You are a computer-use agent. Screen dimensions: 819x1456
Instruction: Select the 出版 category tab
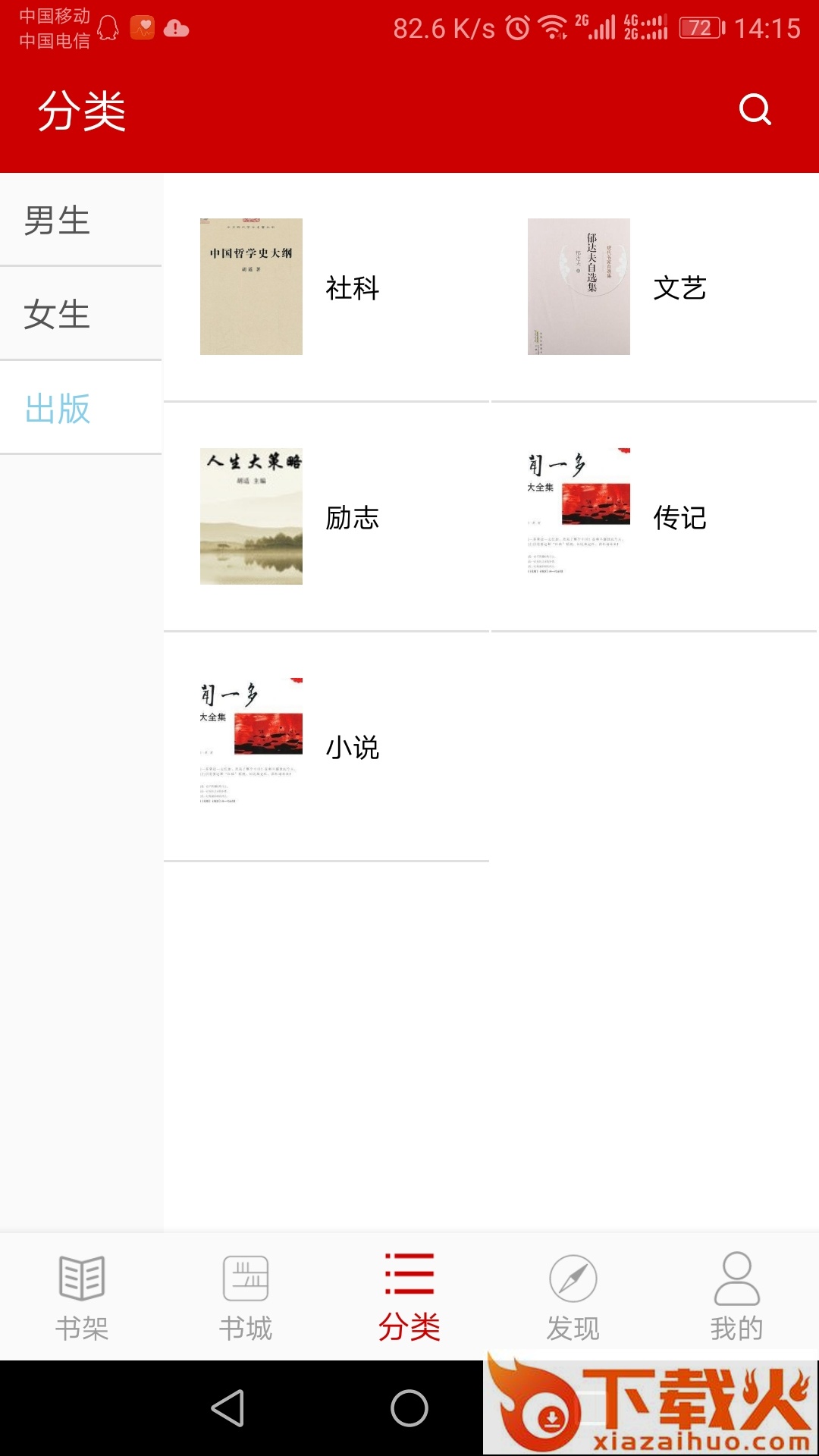[x=81, y=409]
